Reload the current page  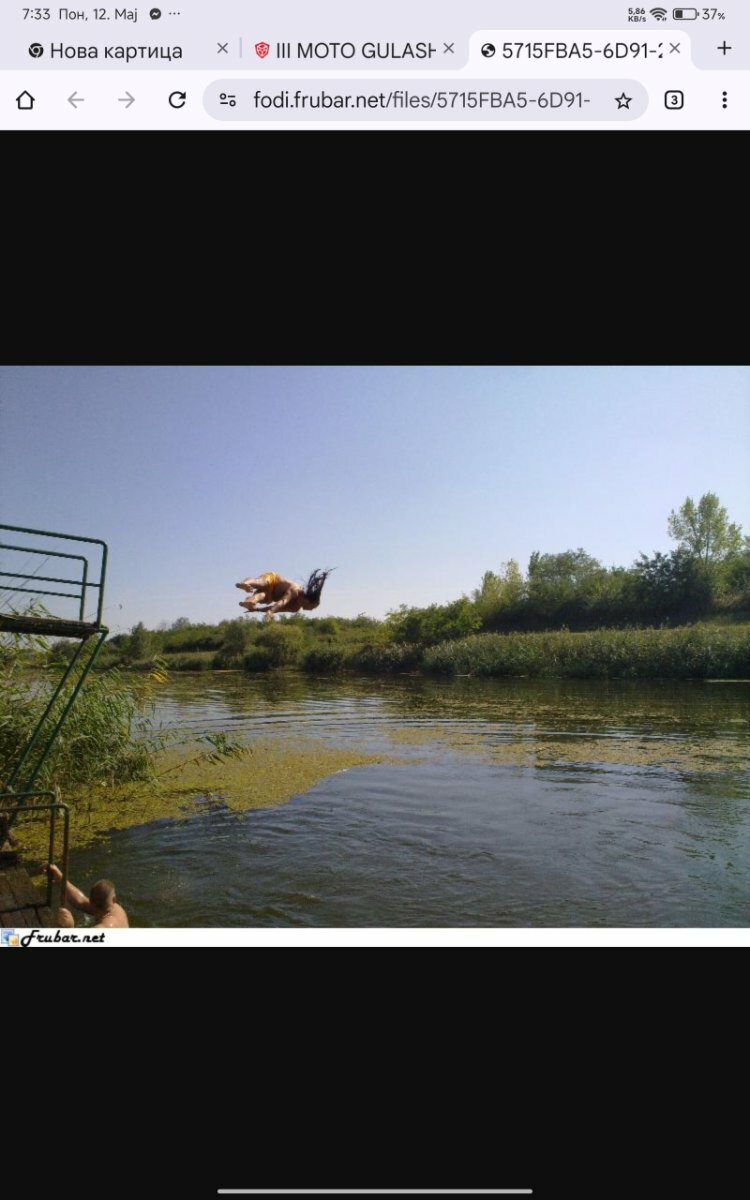177,100
